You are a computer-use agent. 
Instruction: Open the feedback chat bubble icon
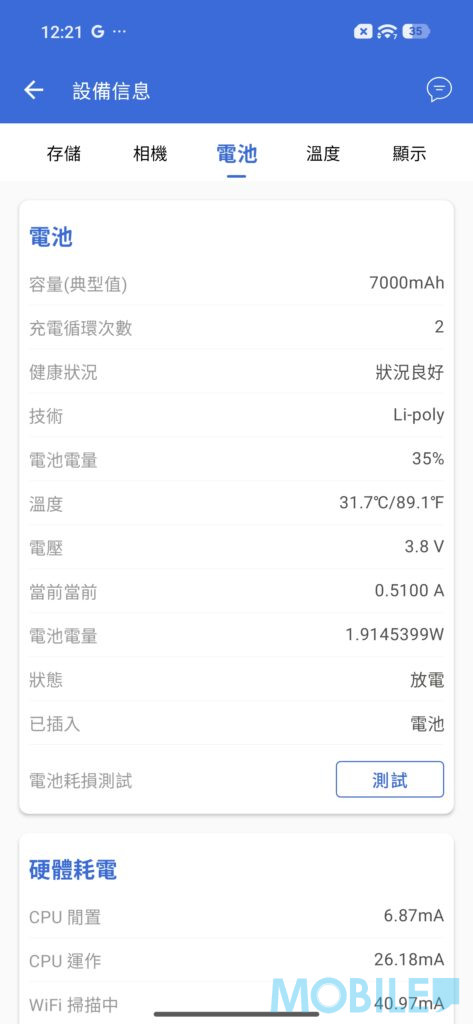pos(439,89)
